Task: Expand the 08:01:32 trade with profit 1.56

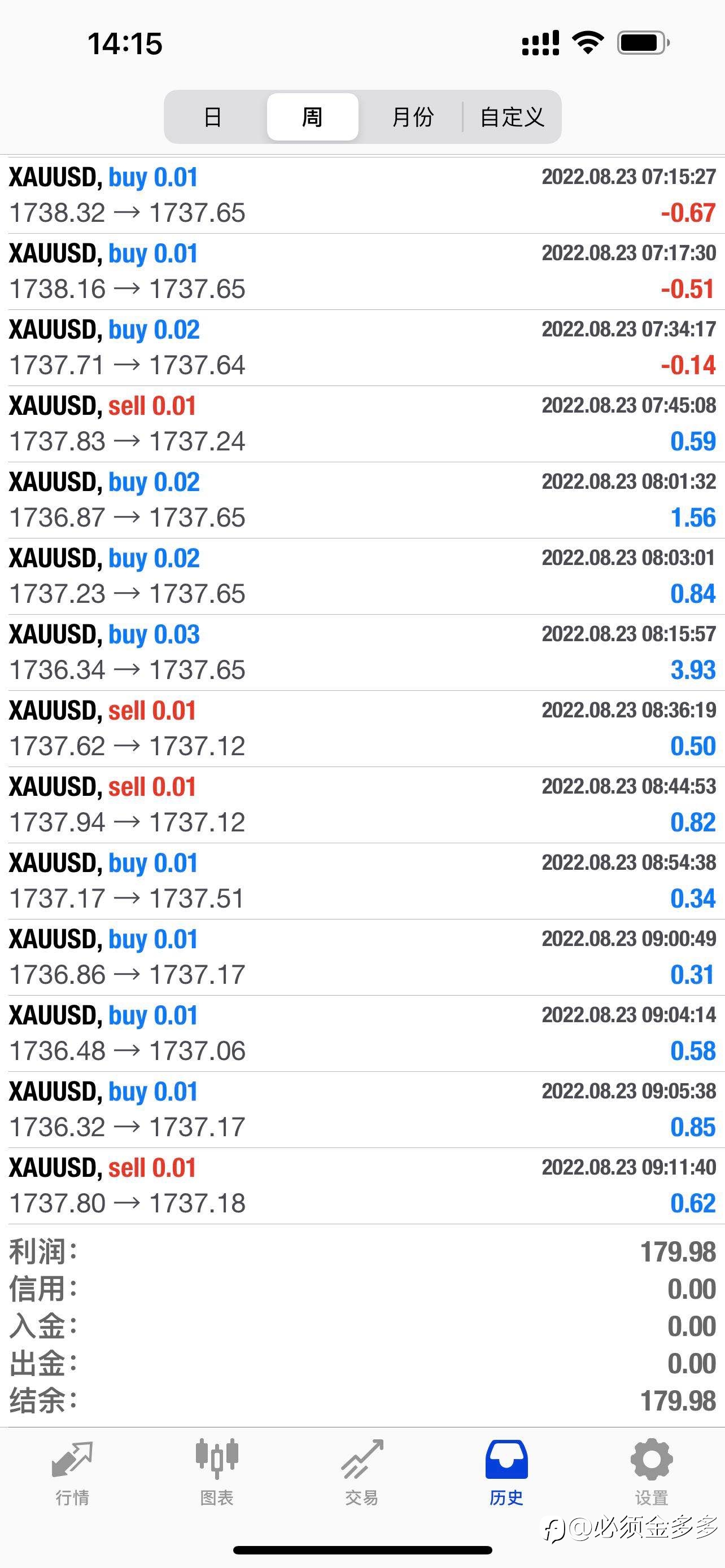Action: 362,500
